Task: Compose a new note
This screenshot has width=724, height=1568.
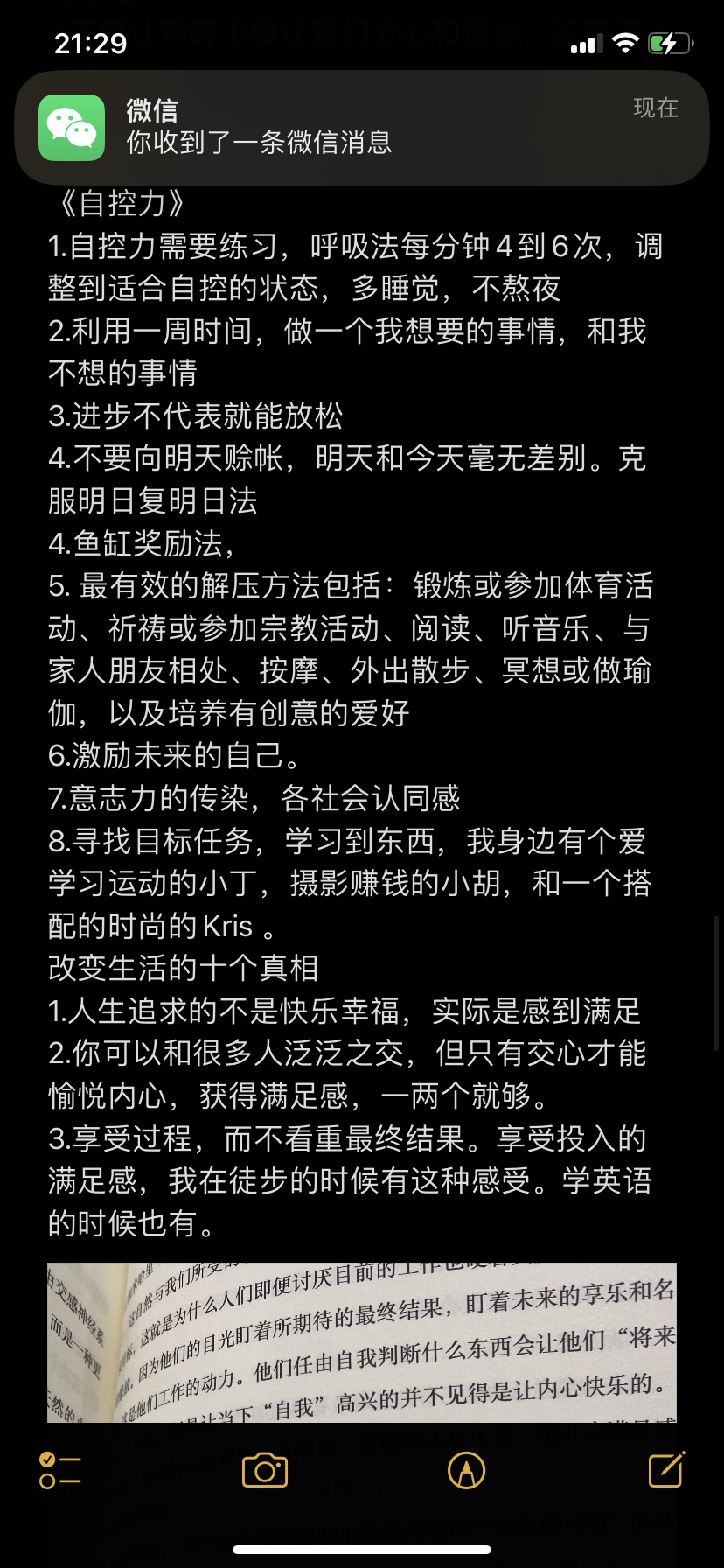Action: tap(666, 1469)
